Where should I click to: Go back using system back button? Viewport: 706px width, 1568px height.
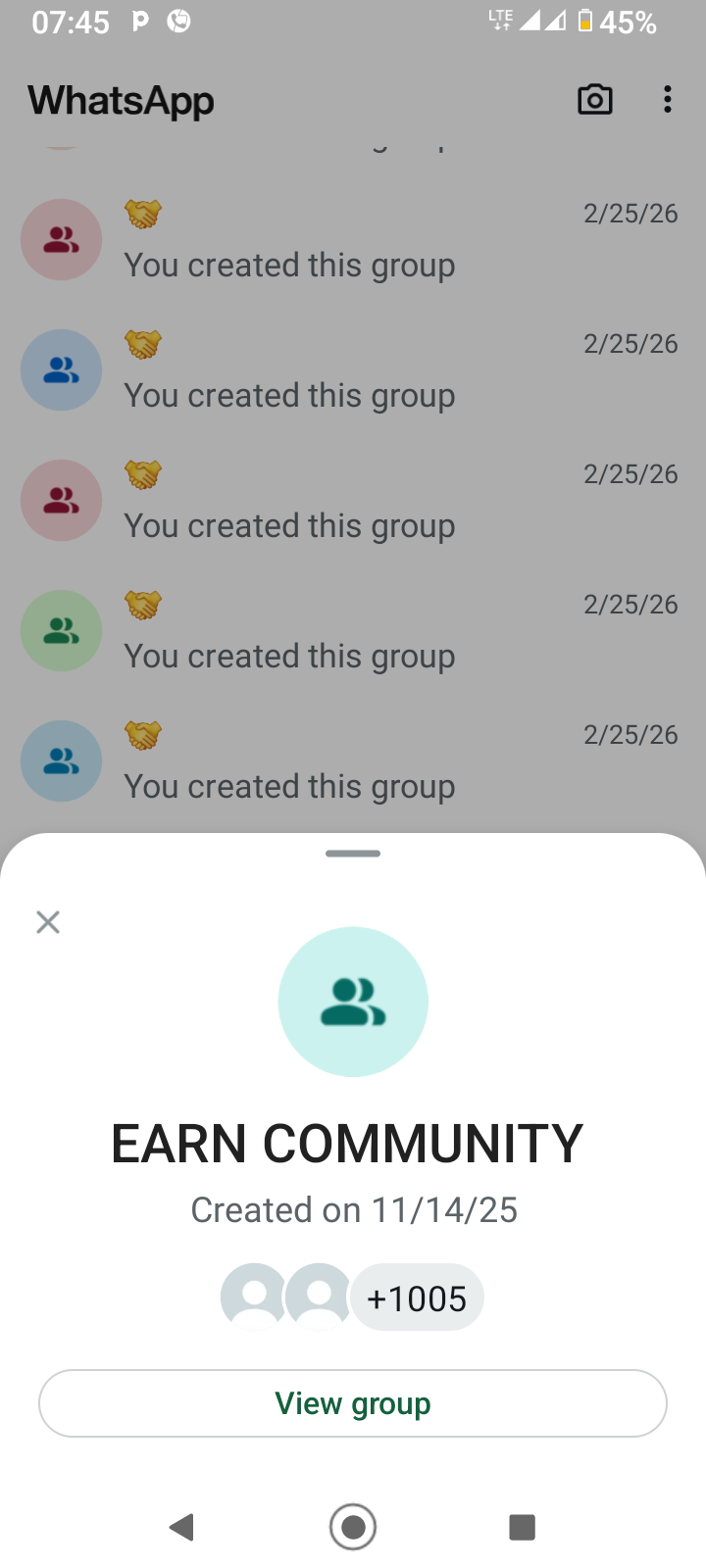point(181,1527)
